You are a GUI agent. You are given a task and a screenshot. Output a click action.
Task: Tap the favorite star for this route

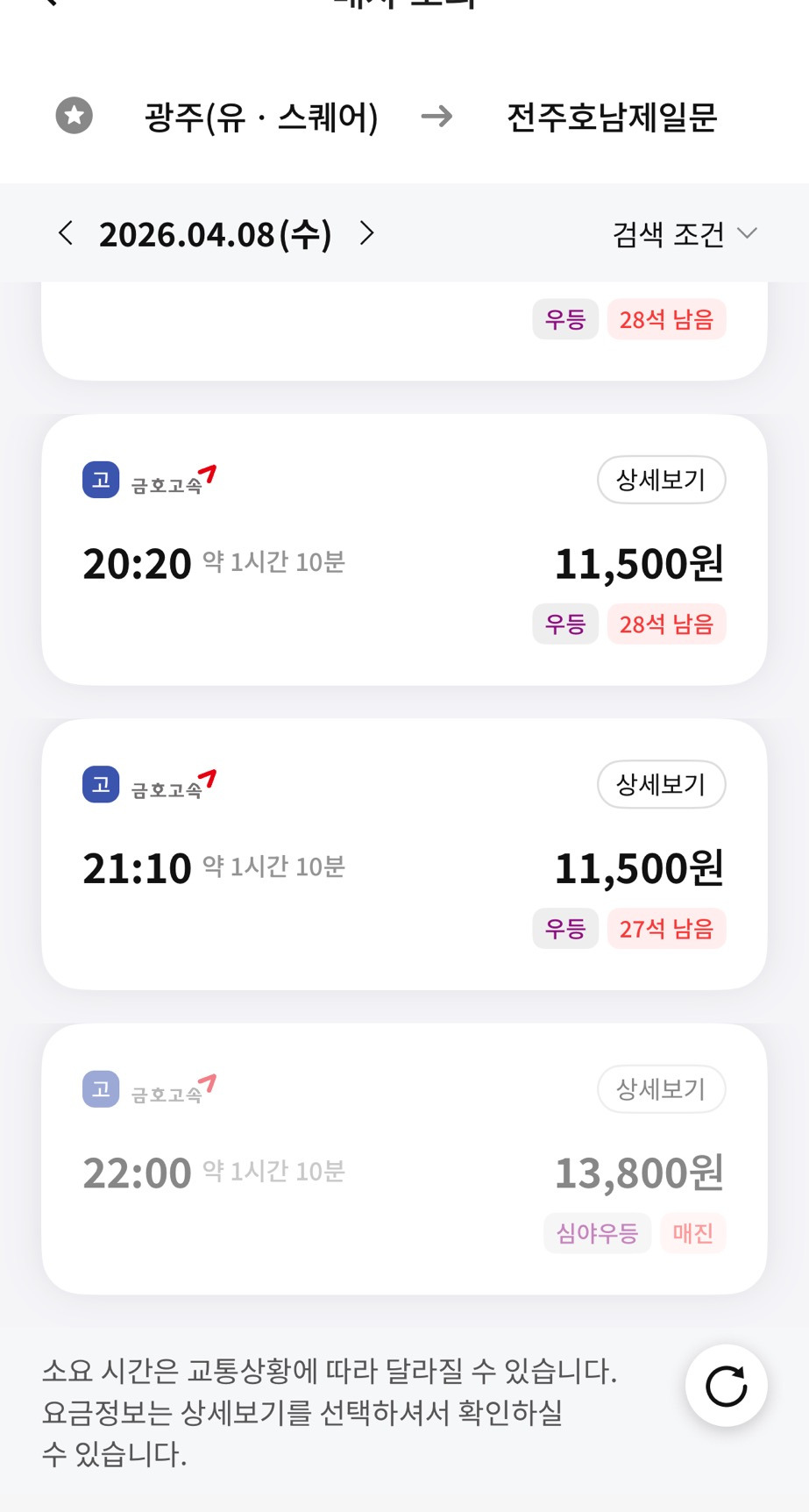pos(75,116)
